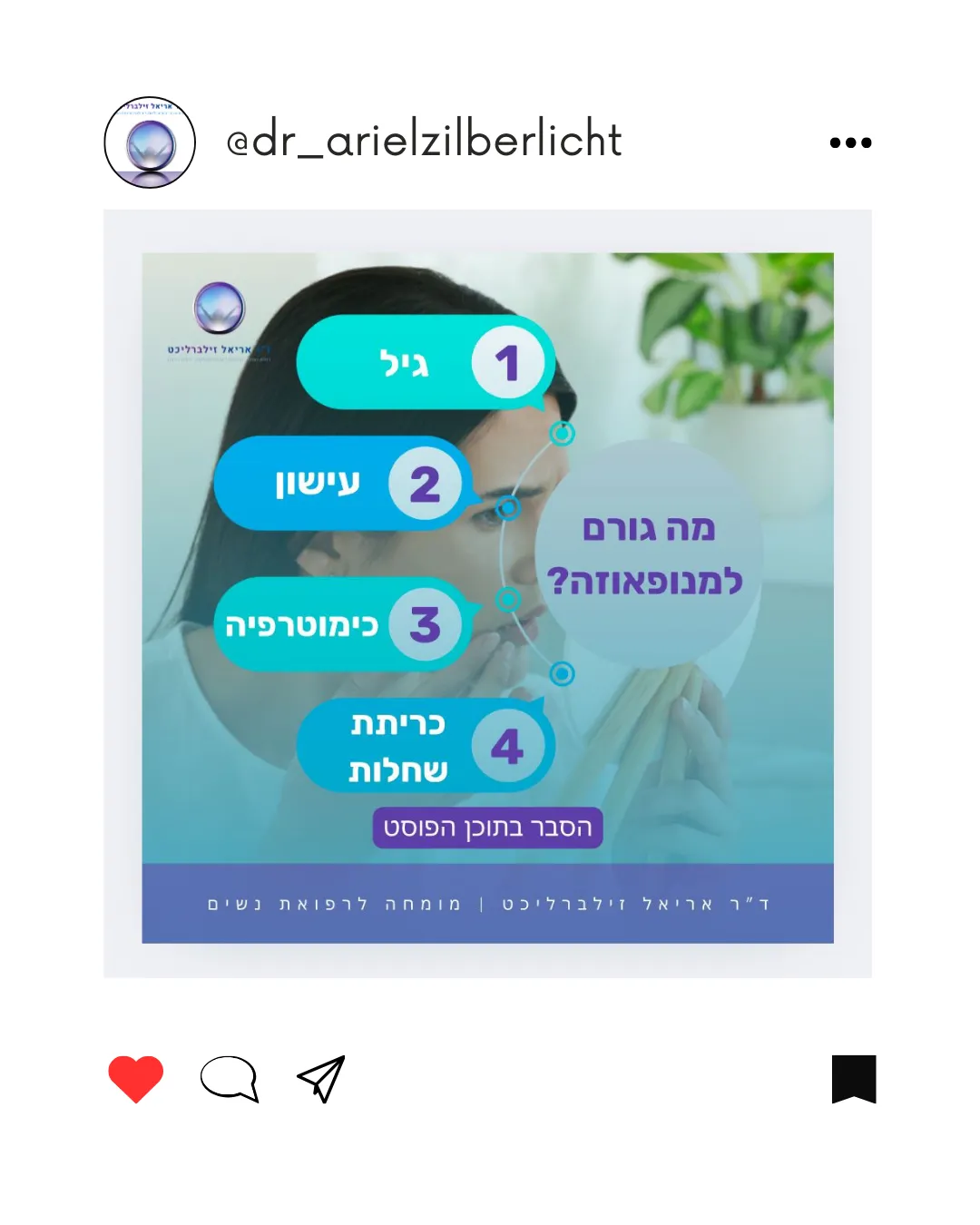Select the circle marker next to bubble 2

507,506
